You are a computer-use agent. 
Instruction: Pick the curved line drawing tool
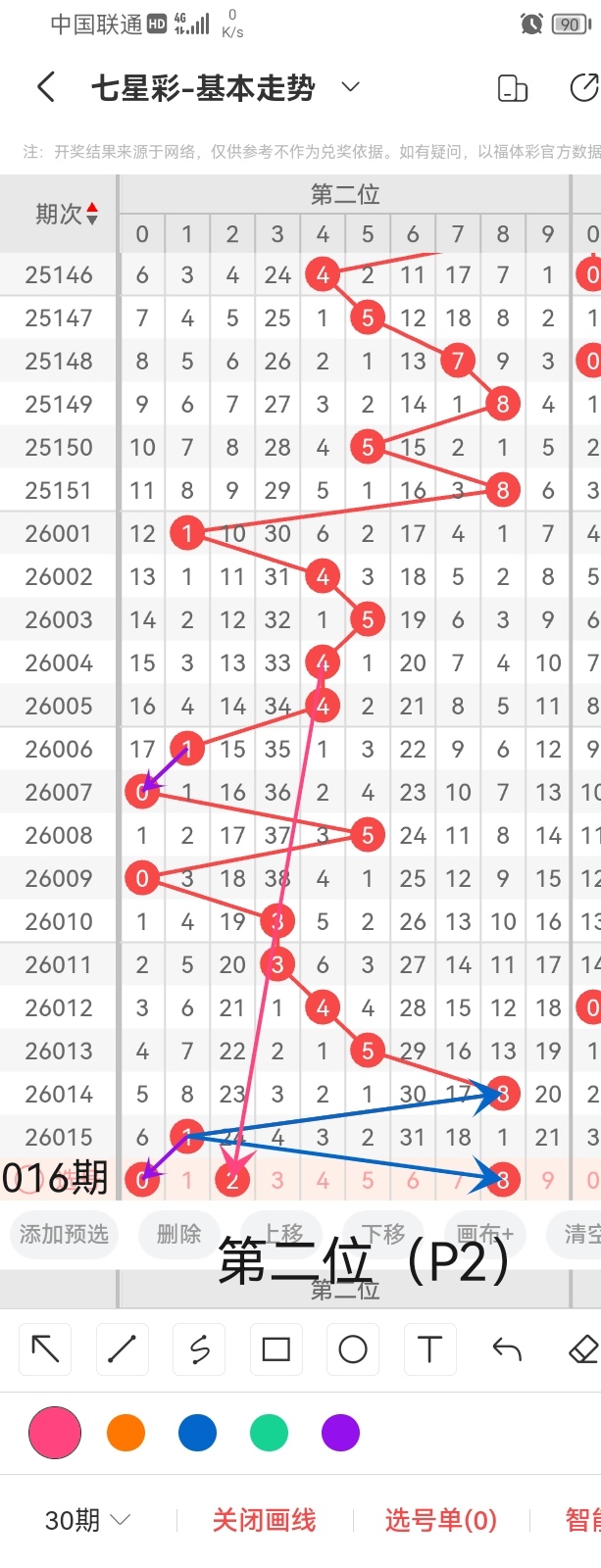pyautogui.click(x=199, y=1349)
